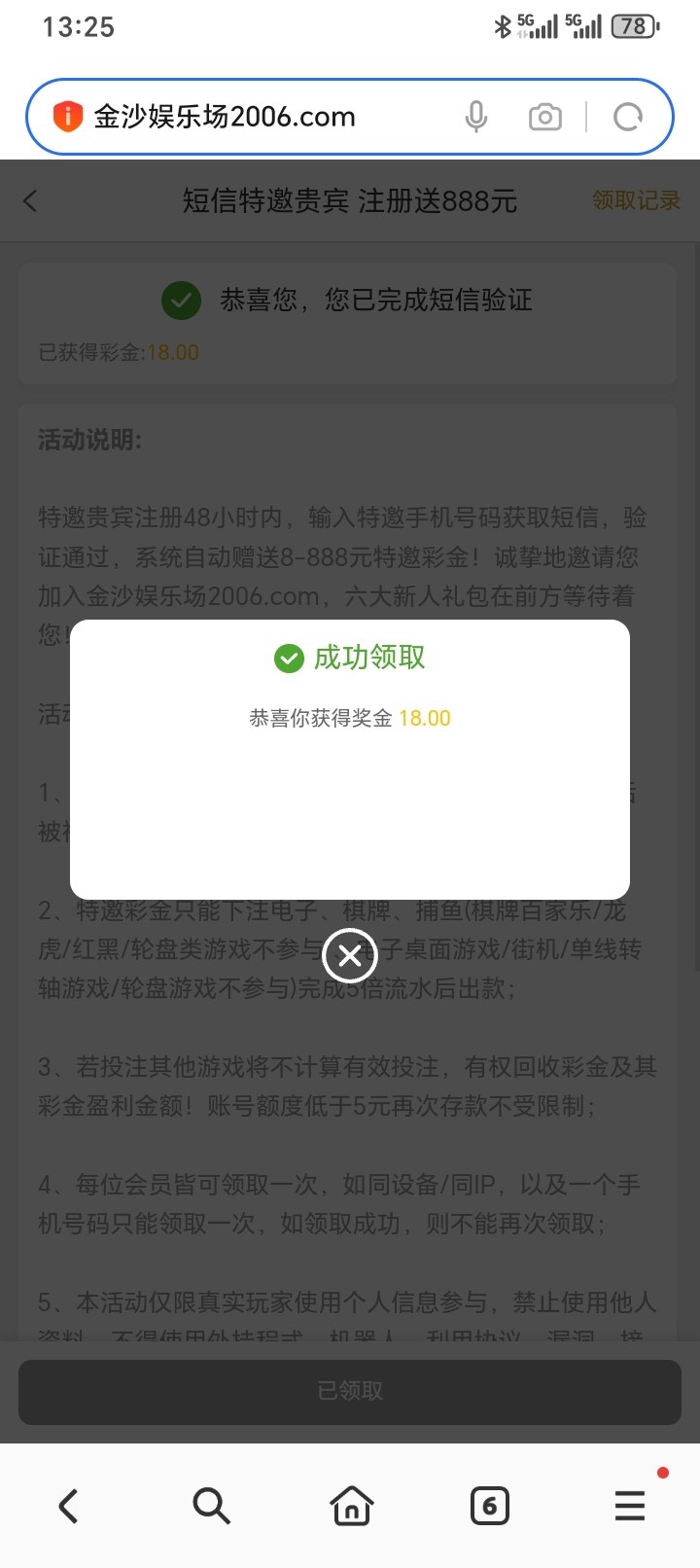Tap the page title 短信特邀贵宾 注册送888元
The width and height of the screenshot is (700, 1568).
click(348, 200)
